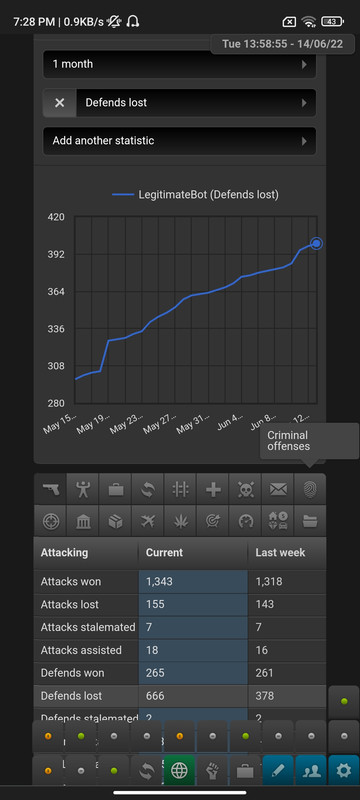Select the strongman gym stats category

pos(83,490)
